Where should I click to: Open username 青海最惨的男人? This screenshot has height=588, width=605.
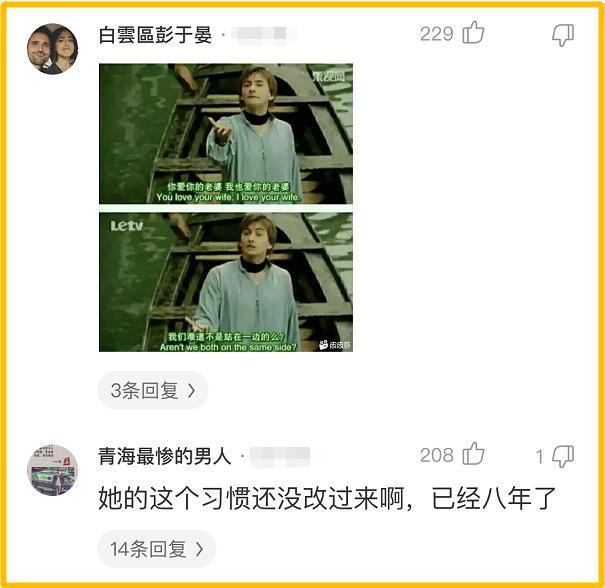pyautogui.click(x=165, y=456)
